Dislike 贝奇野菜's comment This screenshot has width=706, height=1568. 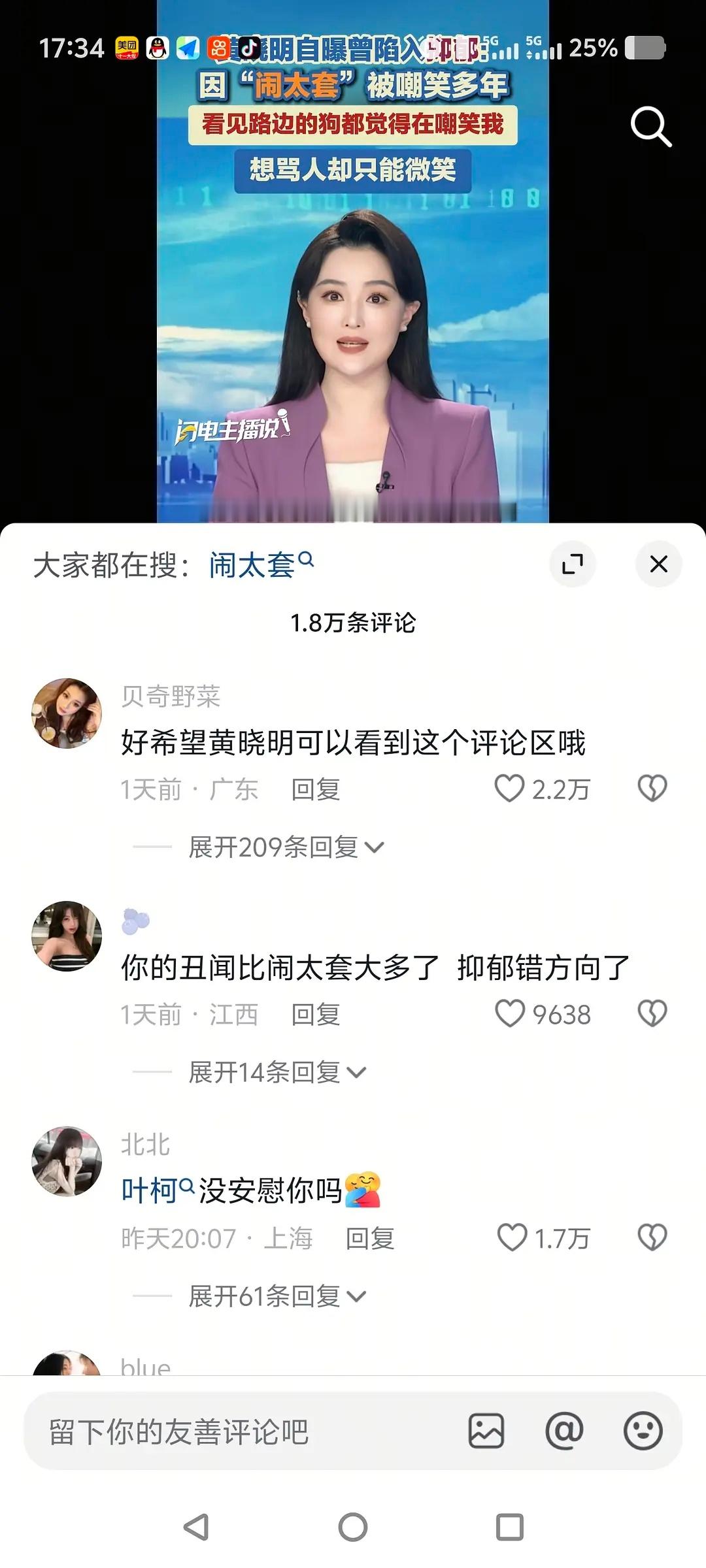point(652,789)
